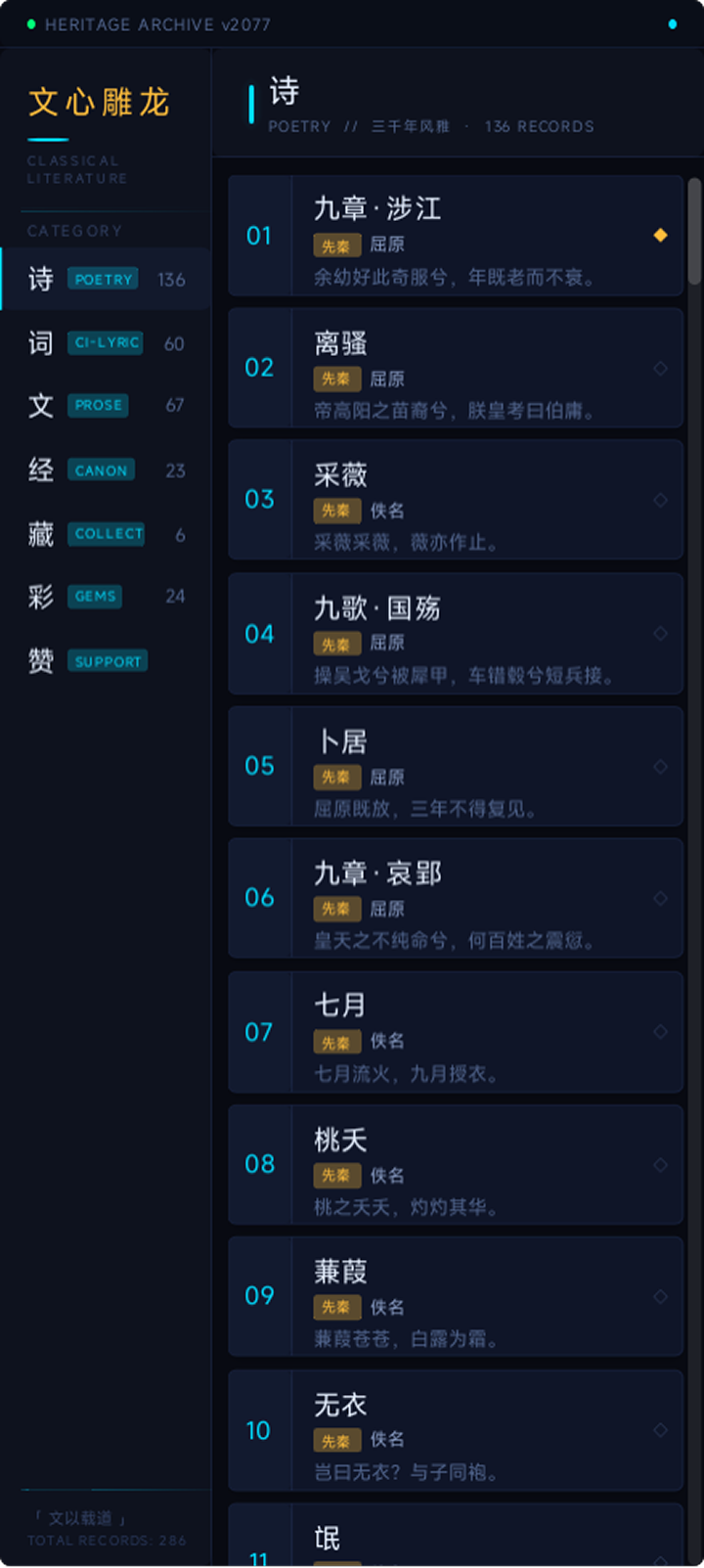The width and height of the screenshot is (704, 1568).
Task: Go to the 藏 COLLECT category
Action: pyautogui.click(x=106, y=534)
